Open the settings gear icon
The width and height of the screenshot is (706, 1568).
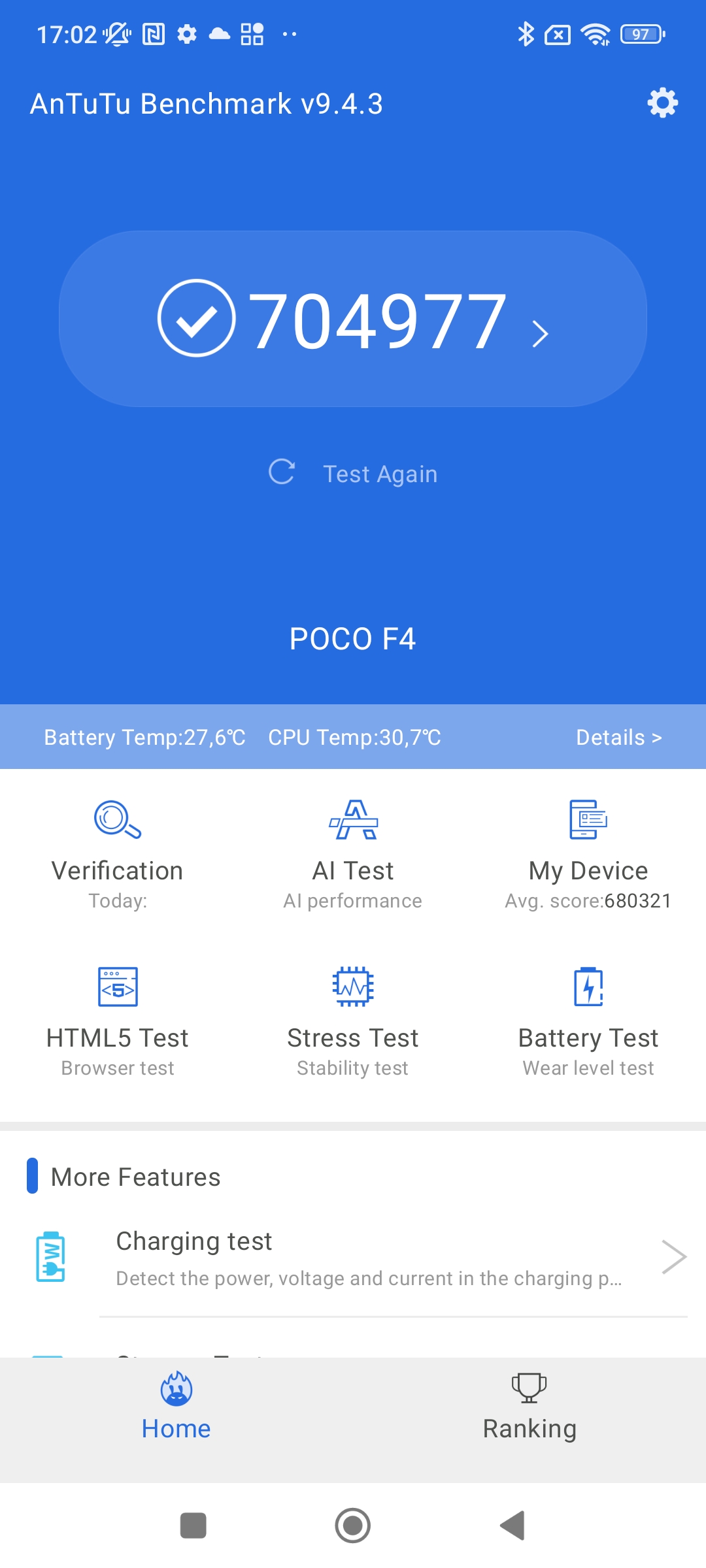tap(662, 103)
